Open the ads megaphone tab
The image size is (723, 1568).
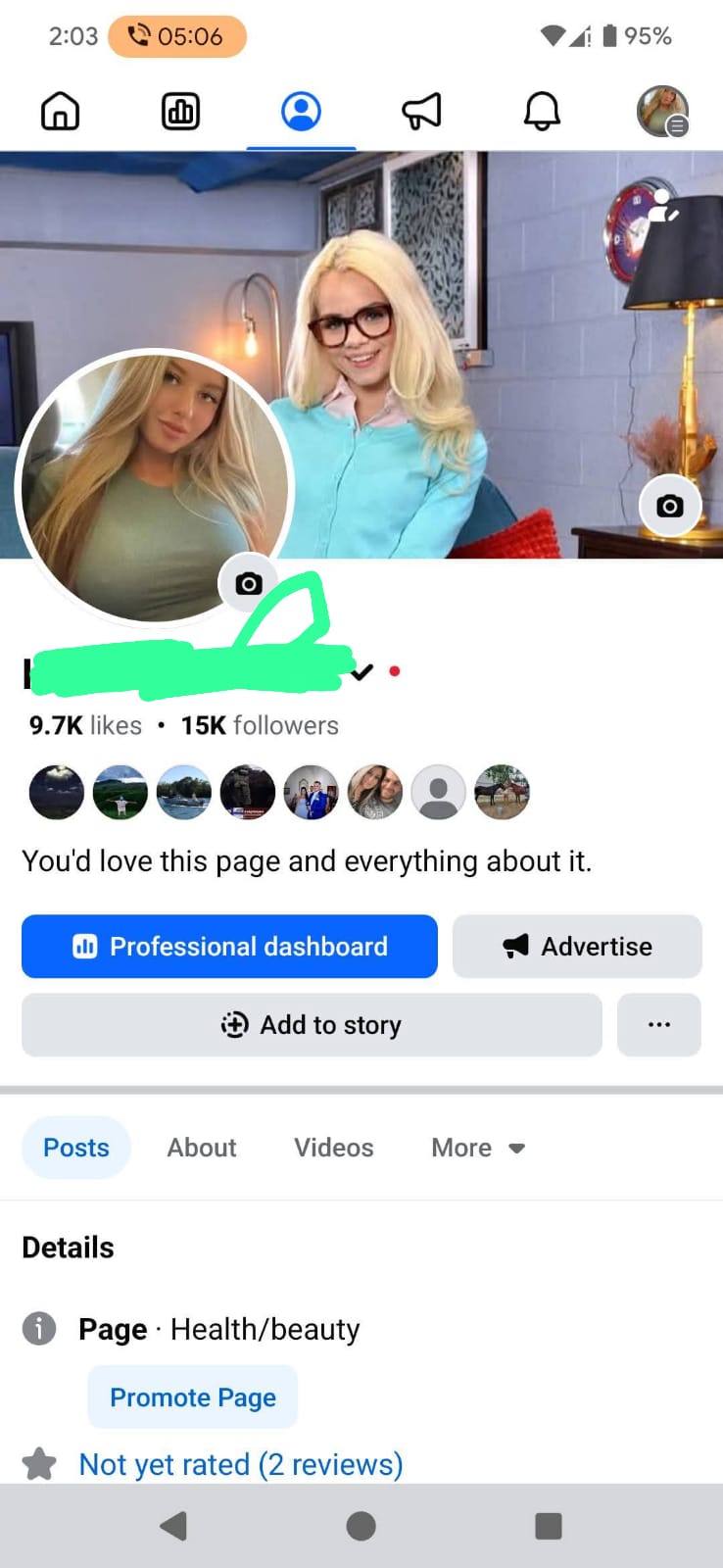(421, 111)
